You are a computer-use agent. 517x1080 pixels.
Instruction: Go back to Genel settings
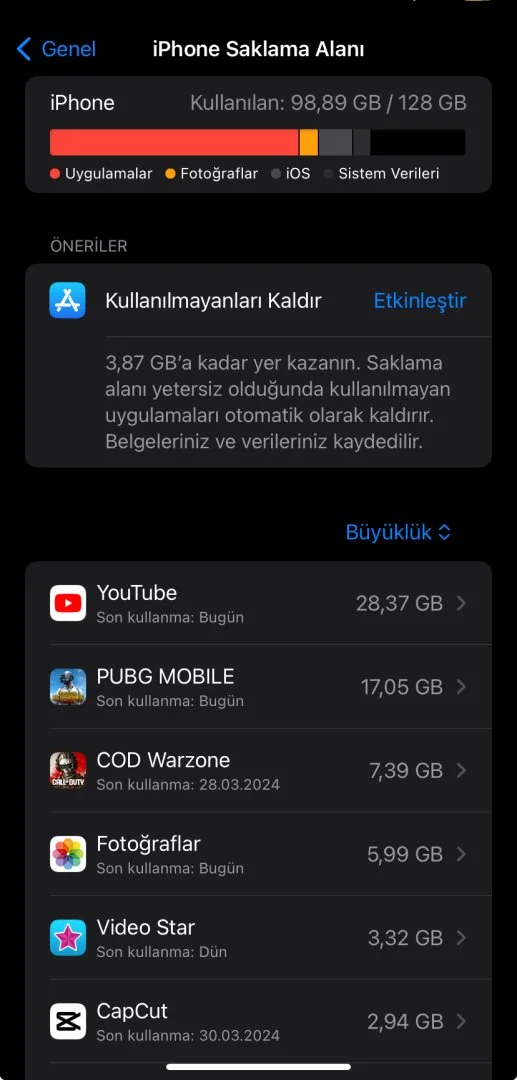pyautogui.click(x=56, y=49)
